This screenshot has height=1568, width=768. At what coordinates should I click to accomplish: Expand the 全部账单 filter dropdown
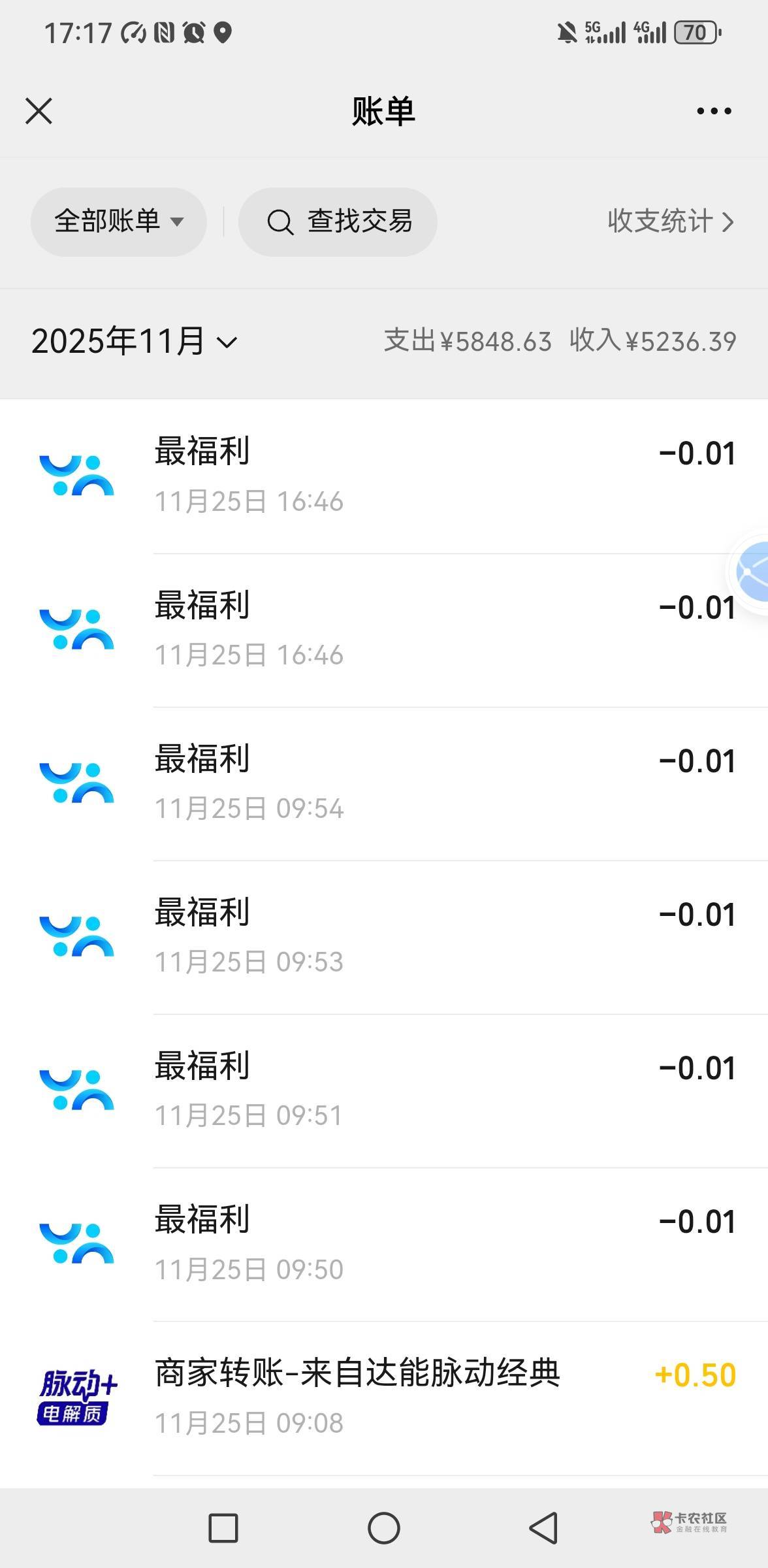pos(119,221)
